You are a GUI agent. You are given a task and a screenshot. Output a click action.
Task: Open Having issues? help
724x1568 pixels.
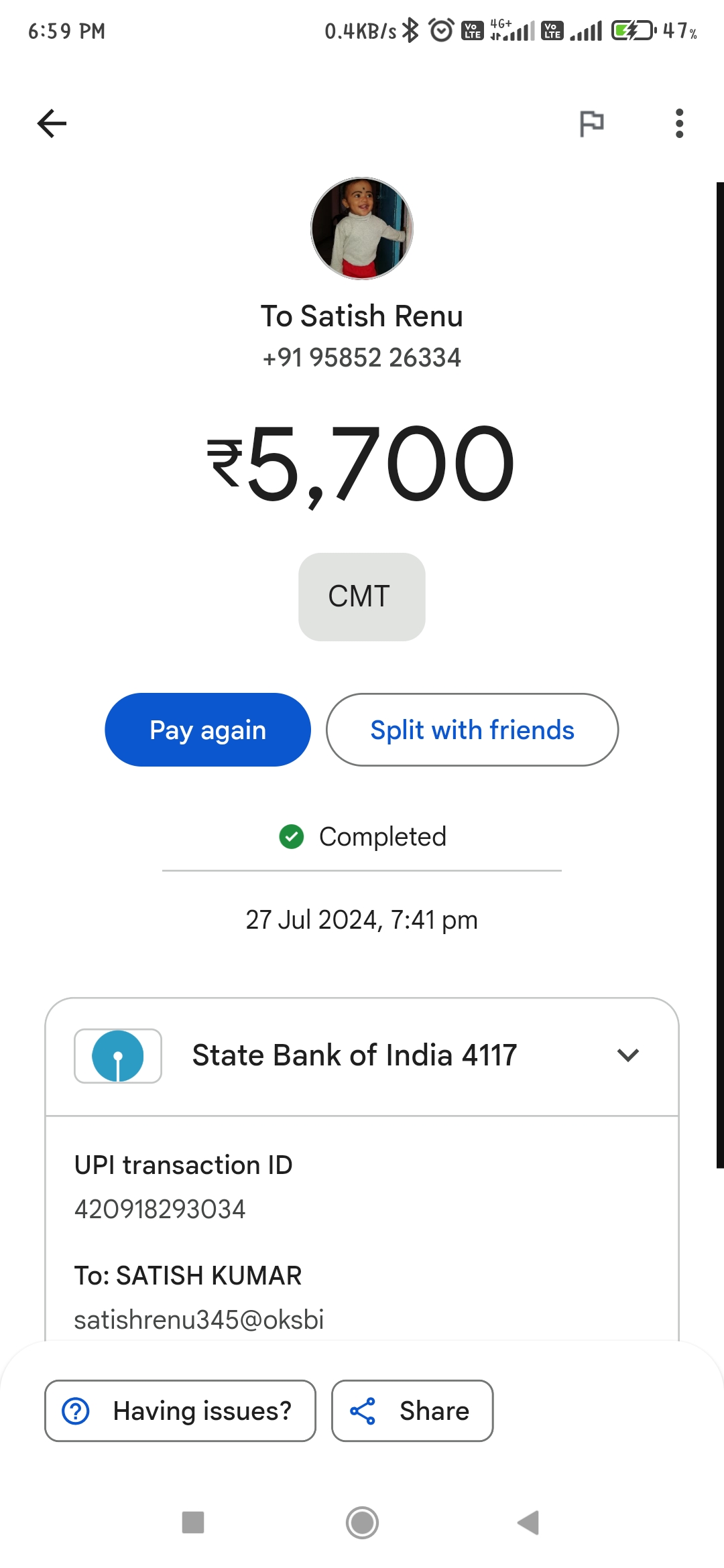180,1411
